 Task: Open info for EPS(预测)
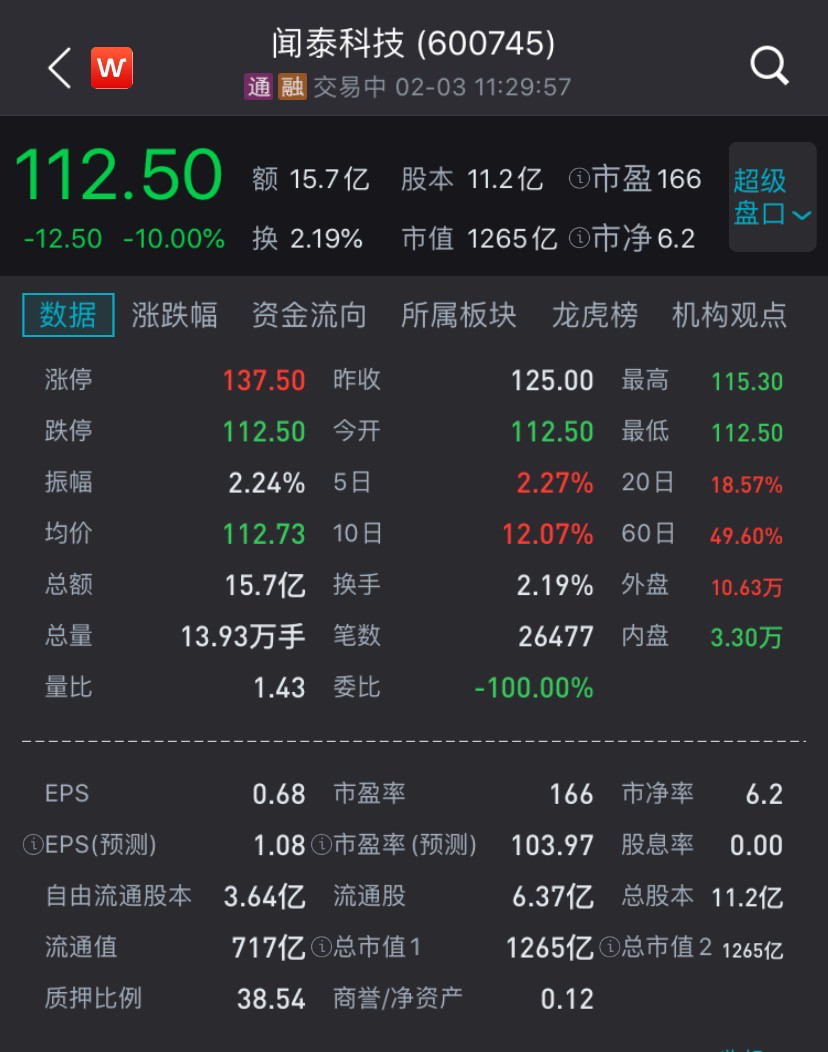click(32, 845)
